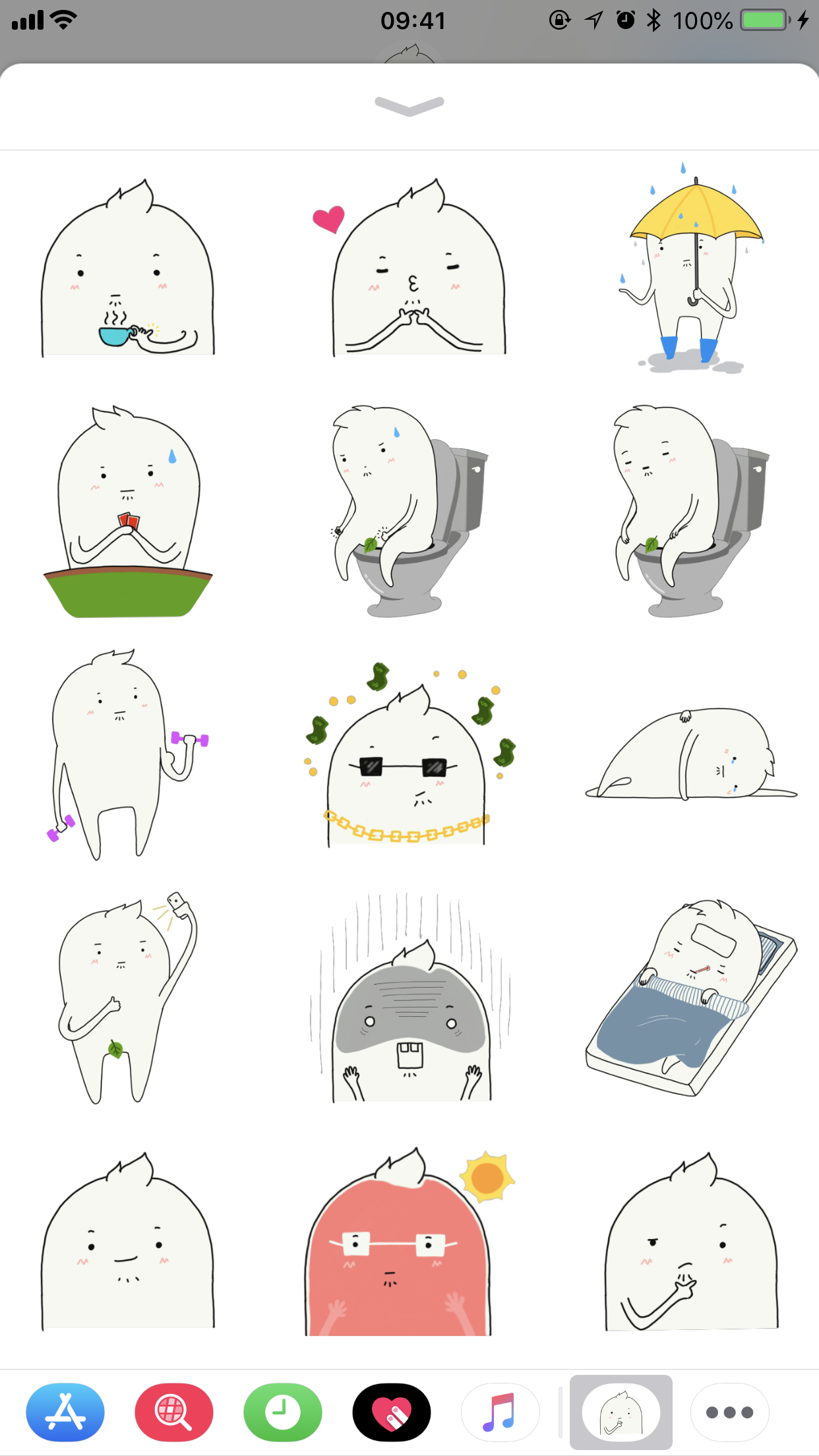Pick the thinking raised eyebrow sticker
Viewport: 819px width, 1456px height.
pyautogui.click(x=691, y=1246)
